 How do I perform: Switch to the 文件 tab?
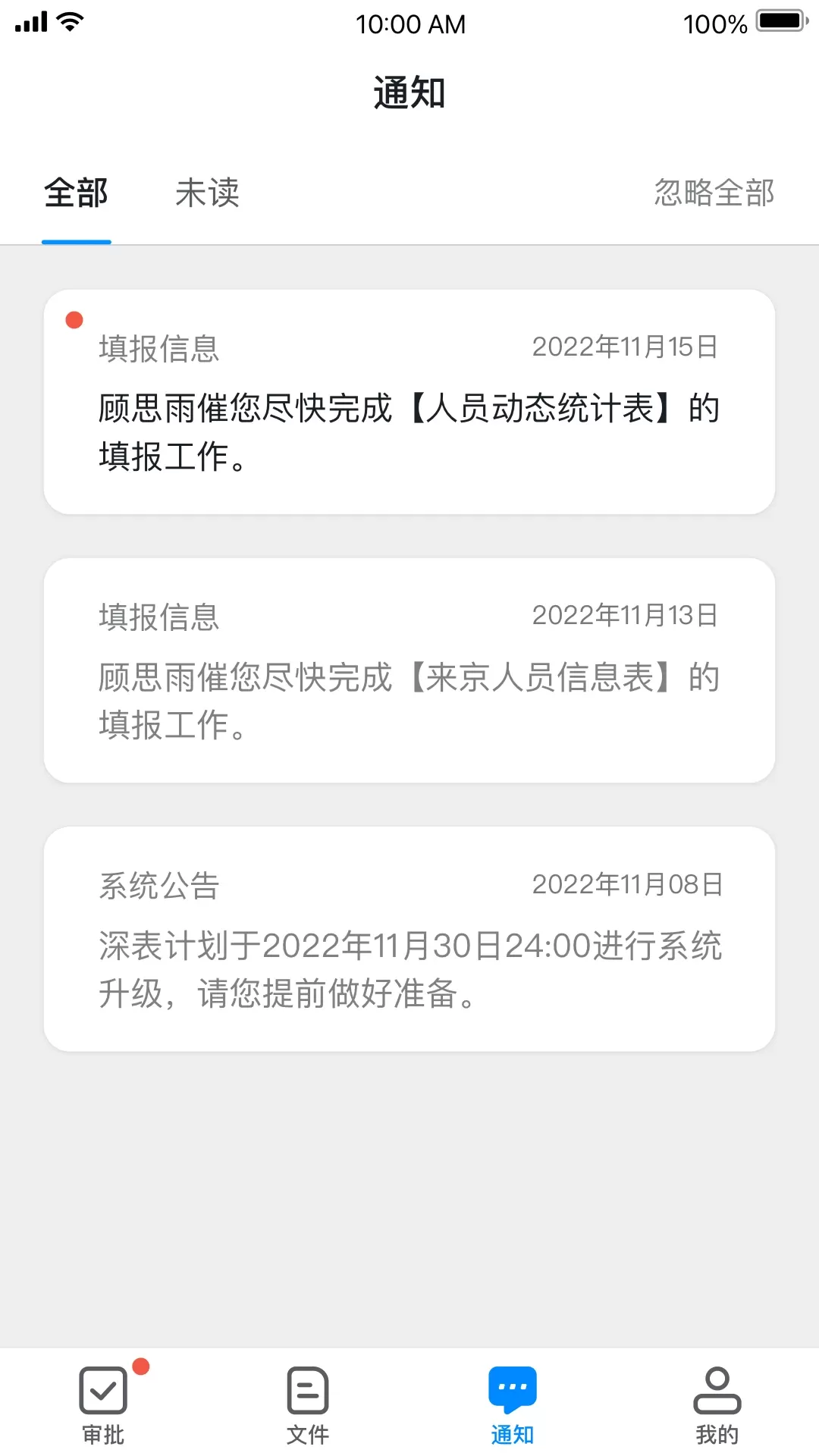(308, 1404)
